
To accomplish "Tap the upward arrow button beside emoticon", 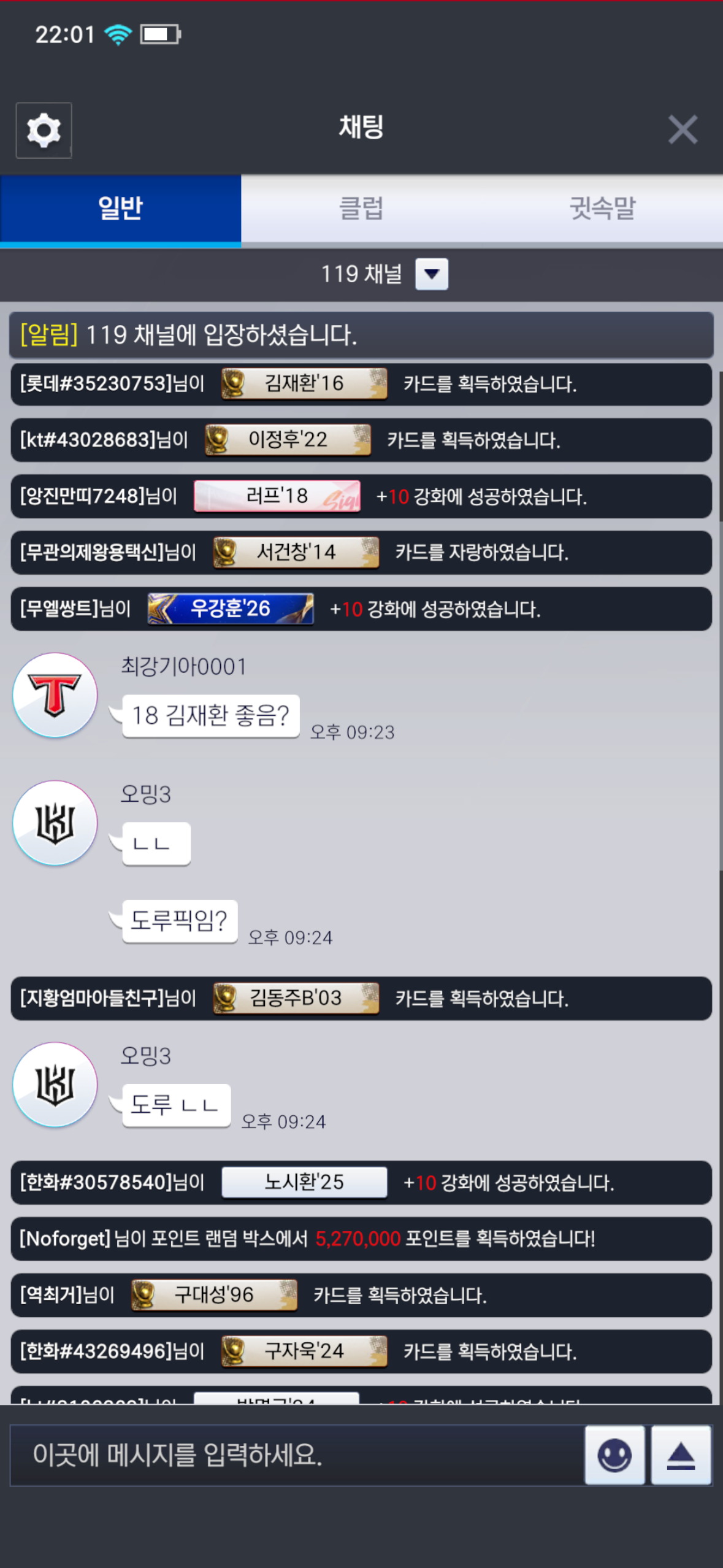I will click(681, 1455).
